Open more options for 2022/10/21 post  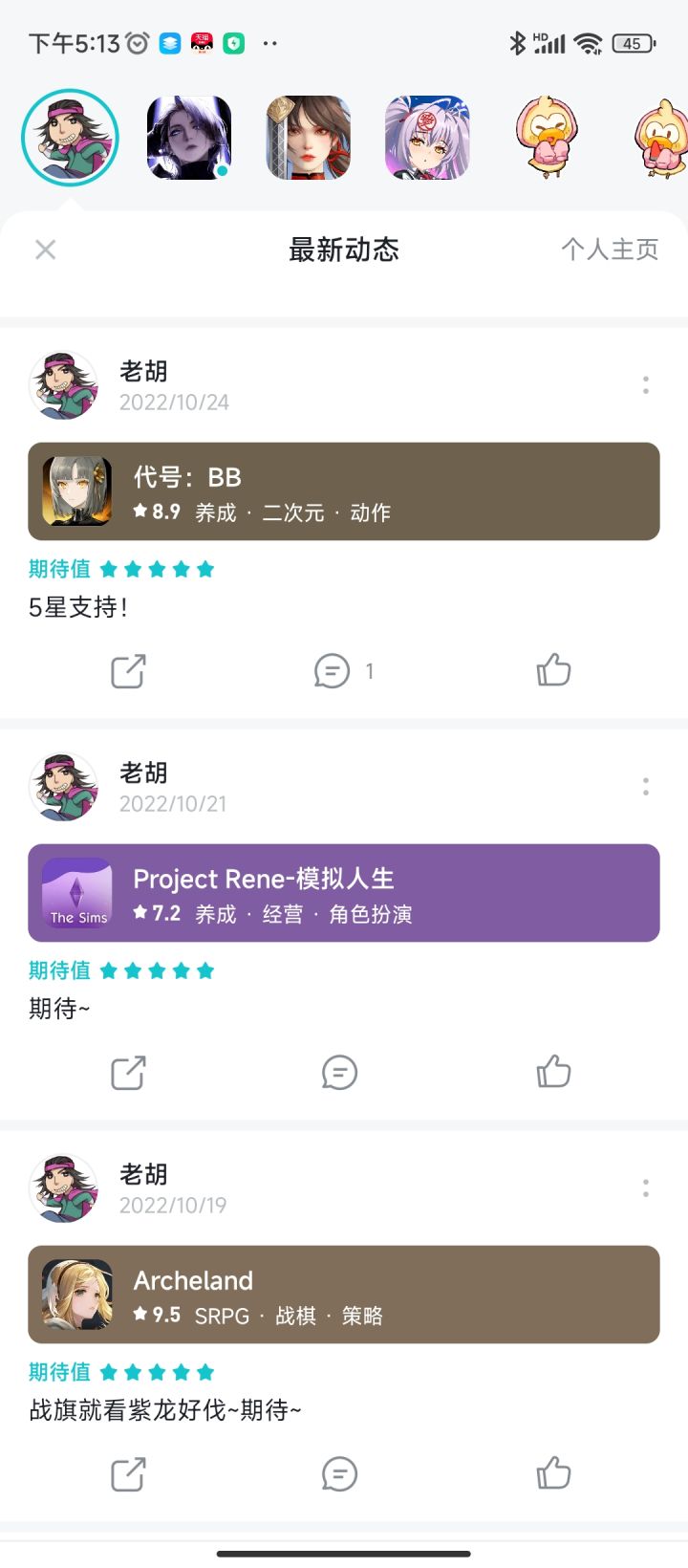tap(646, 787)
